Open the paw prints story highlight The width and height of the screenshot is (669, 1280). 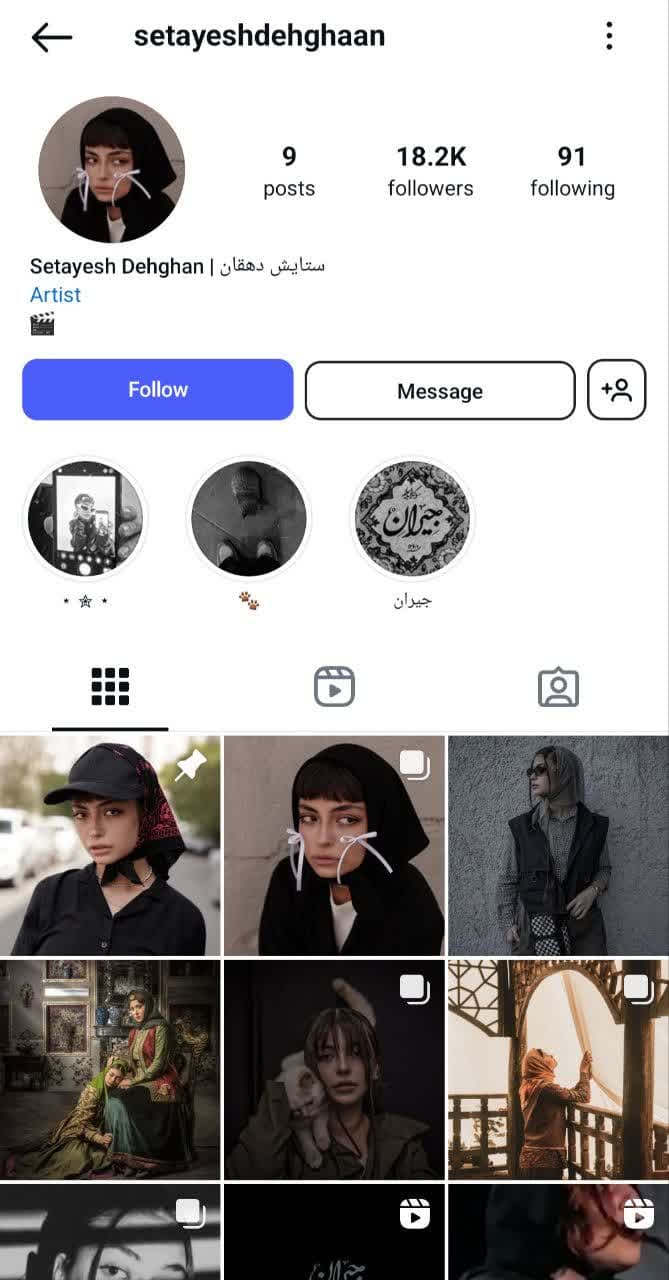(x=248, y=519)
